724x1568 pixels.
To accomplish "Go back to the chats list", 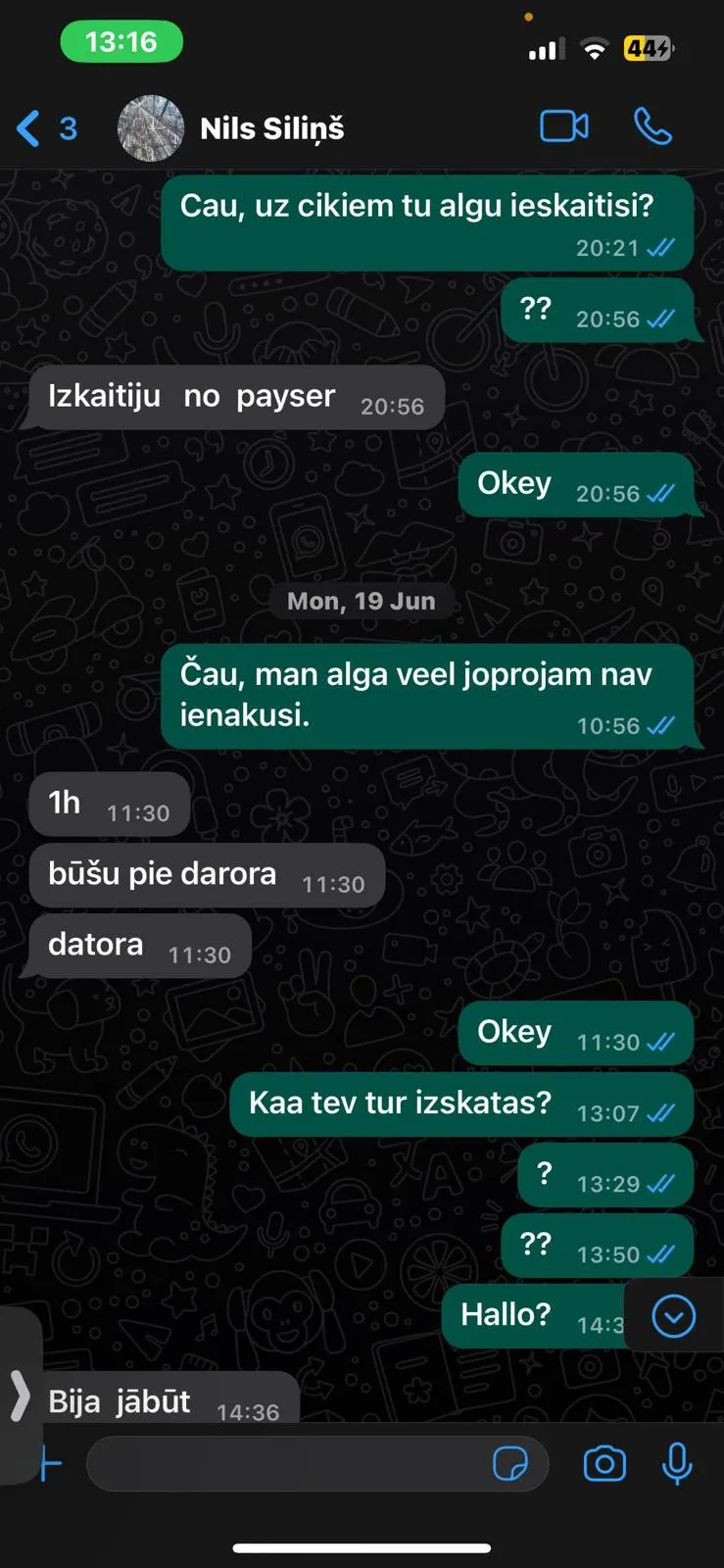I will [x=46, y=128].
